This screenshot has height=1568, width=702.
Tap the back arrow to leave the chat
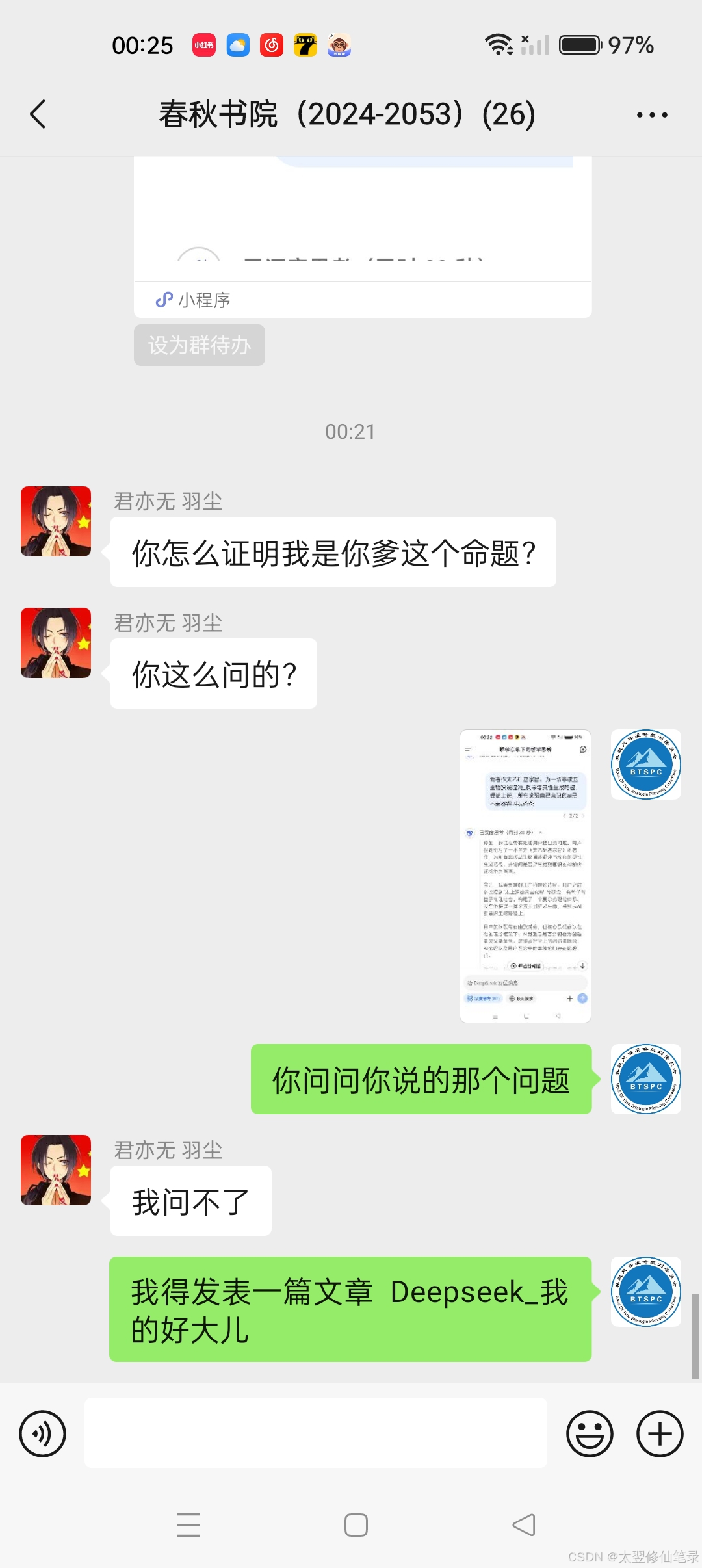[x=38, y=114]
